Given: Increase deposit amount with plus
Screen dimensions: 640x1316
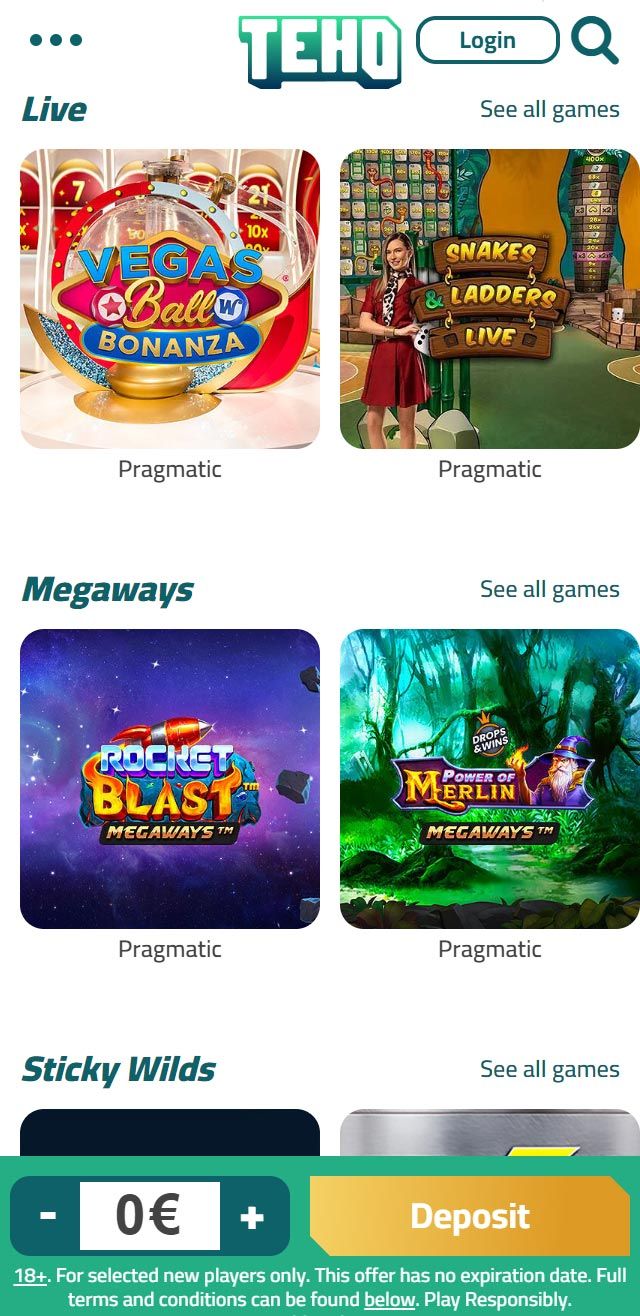Looking at the screenshot, I should tap(252, 1216).
